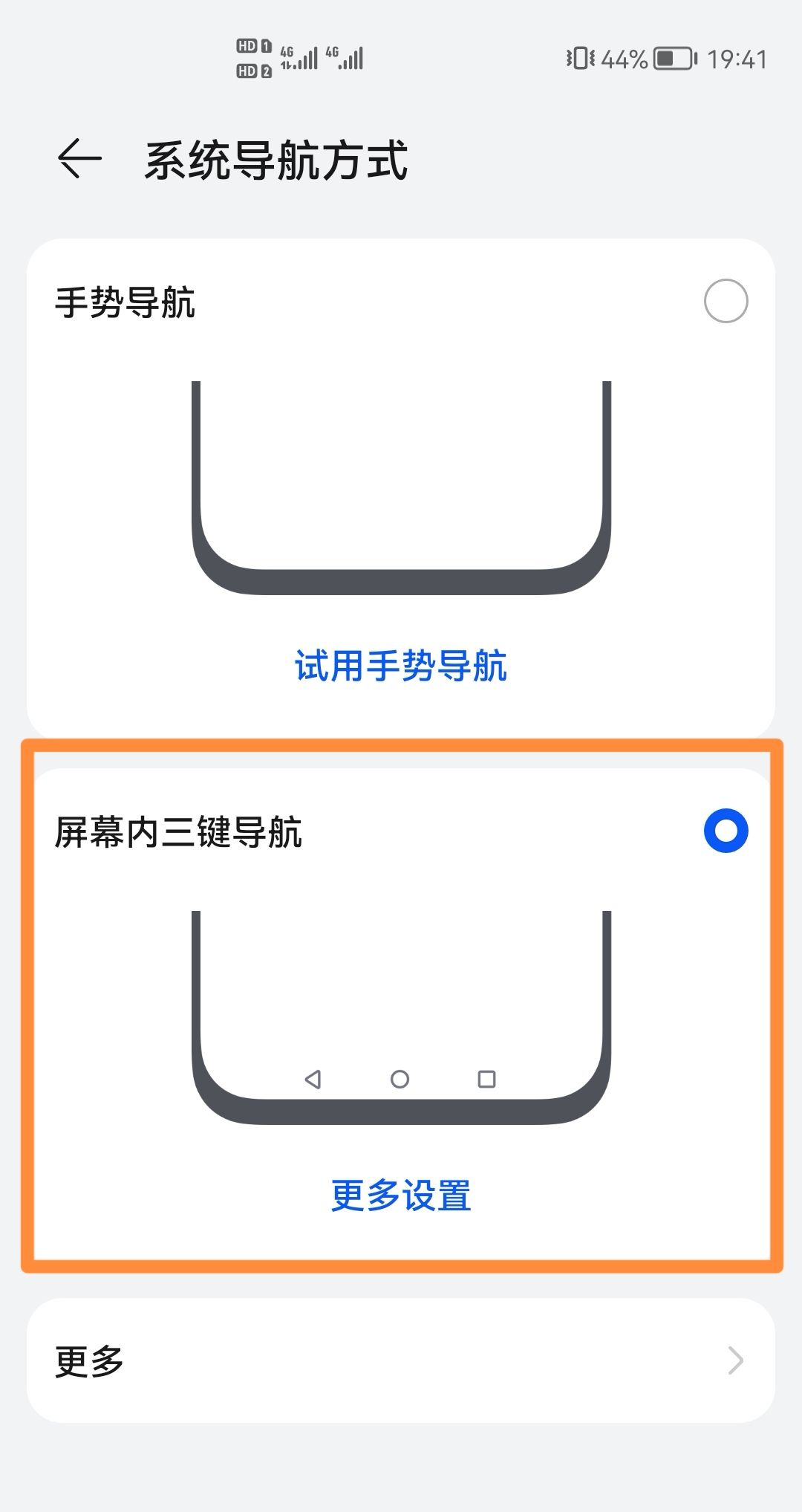Select the 屏幕内三键导航 radio button

click(x=726, y=831)
